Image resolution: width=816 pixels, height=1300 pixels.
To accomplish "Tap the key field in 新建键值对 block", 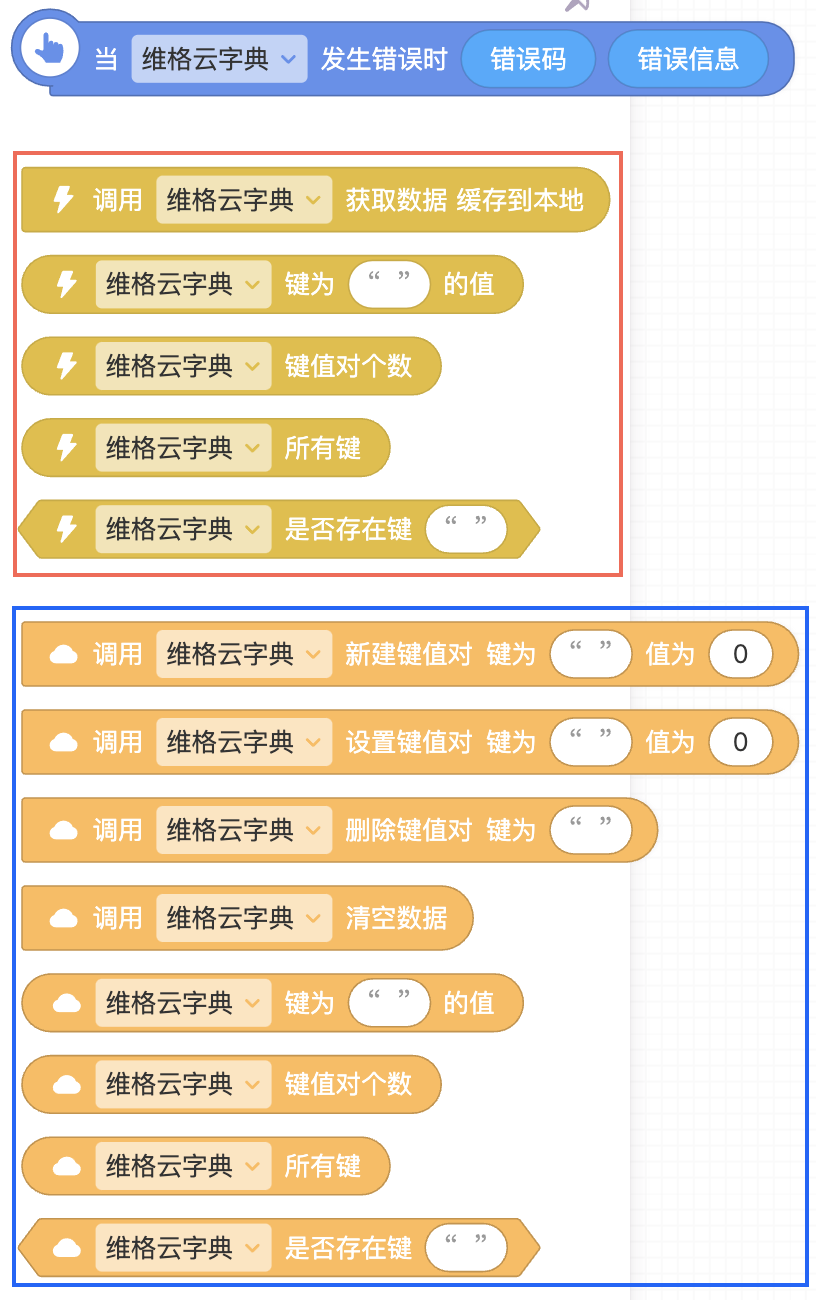I will pyautogui.click(x=591, y=655).
